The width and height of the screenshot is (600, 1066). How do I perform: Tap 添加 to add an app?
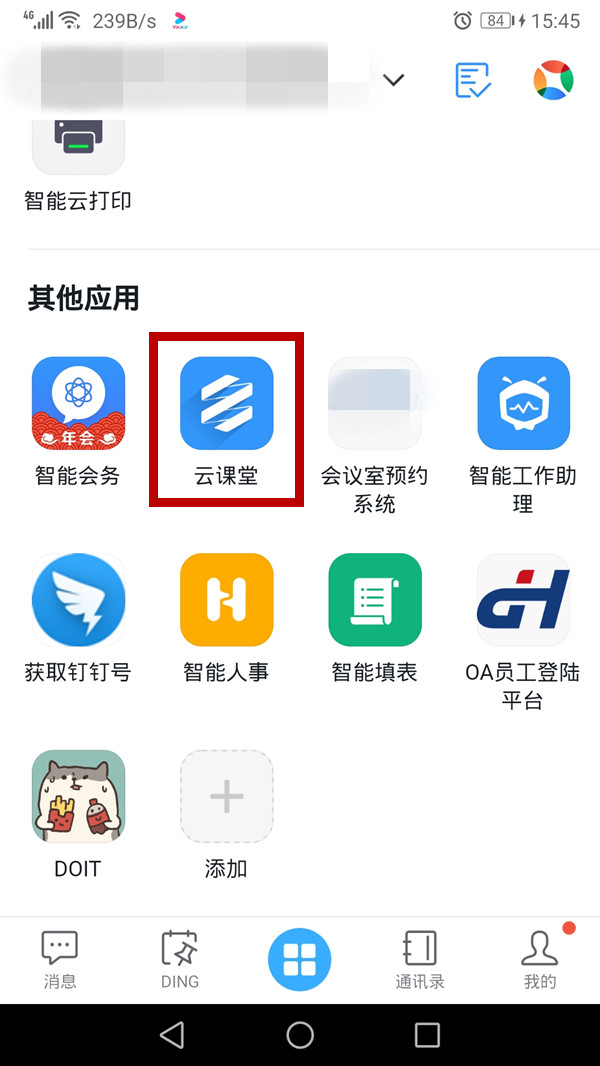coord(226,797)
